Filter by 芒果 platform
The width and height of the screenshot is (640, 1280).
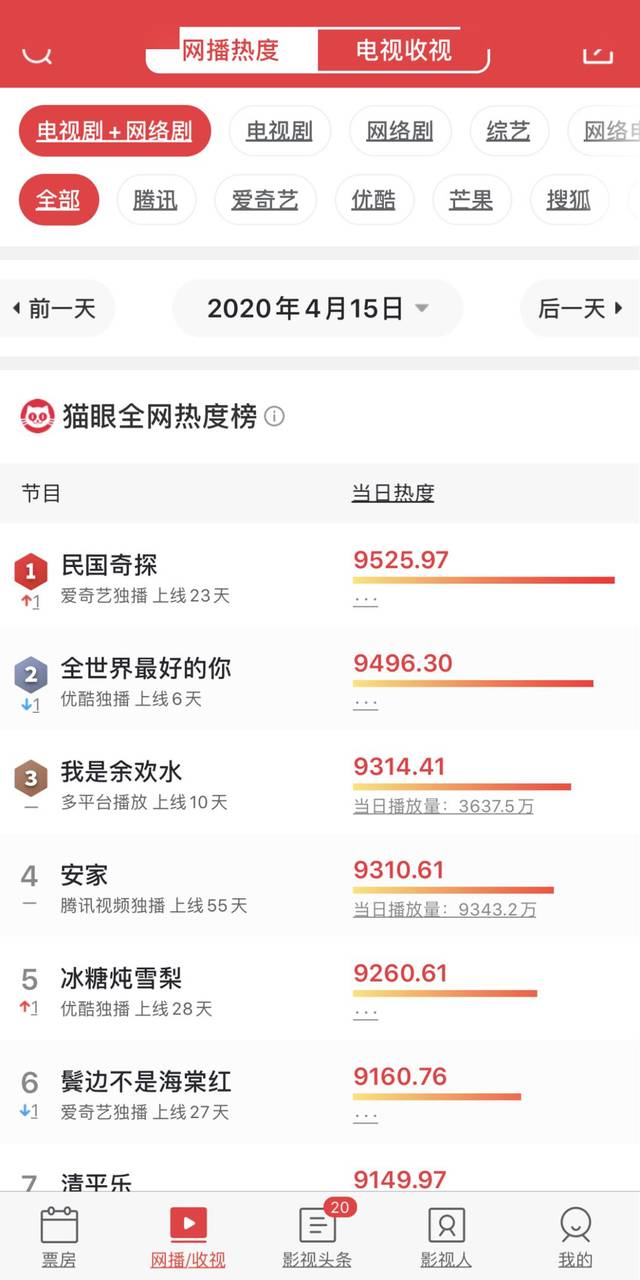click(x=471, y=200)
